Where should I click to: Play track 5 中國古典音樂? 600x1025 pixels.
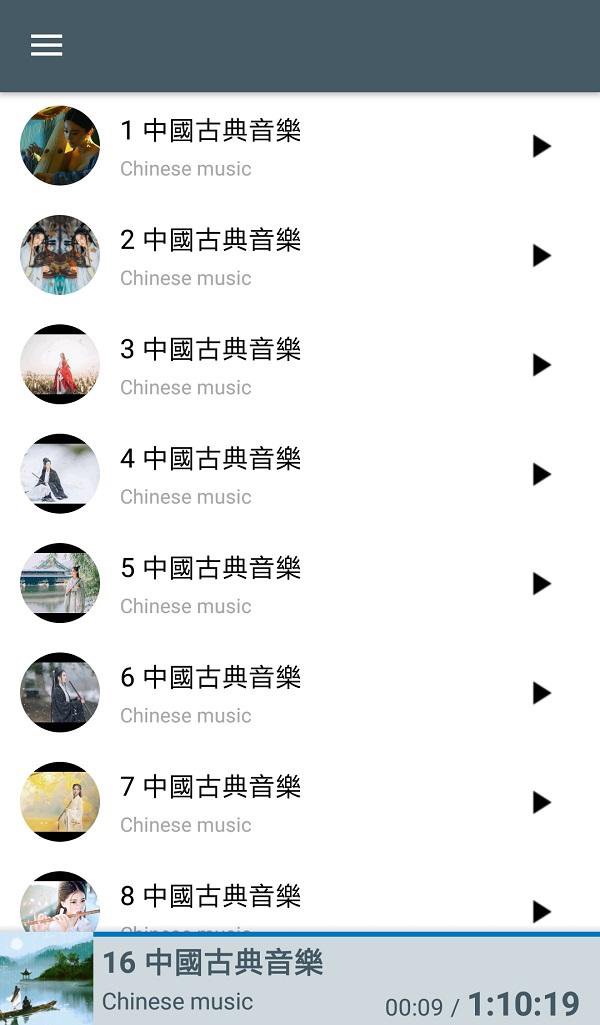tap(541, 584)
